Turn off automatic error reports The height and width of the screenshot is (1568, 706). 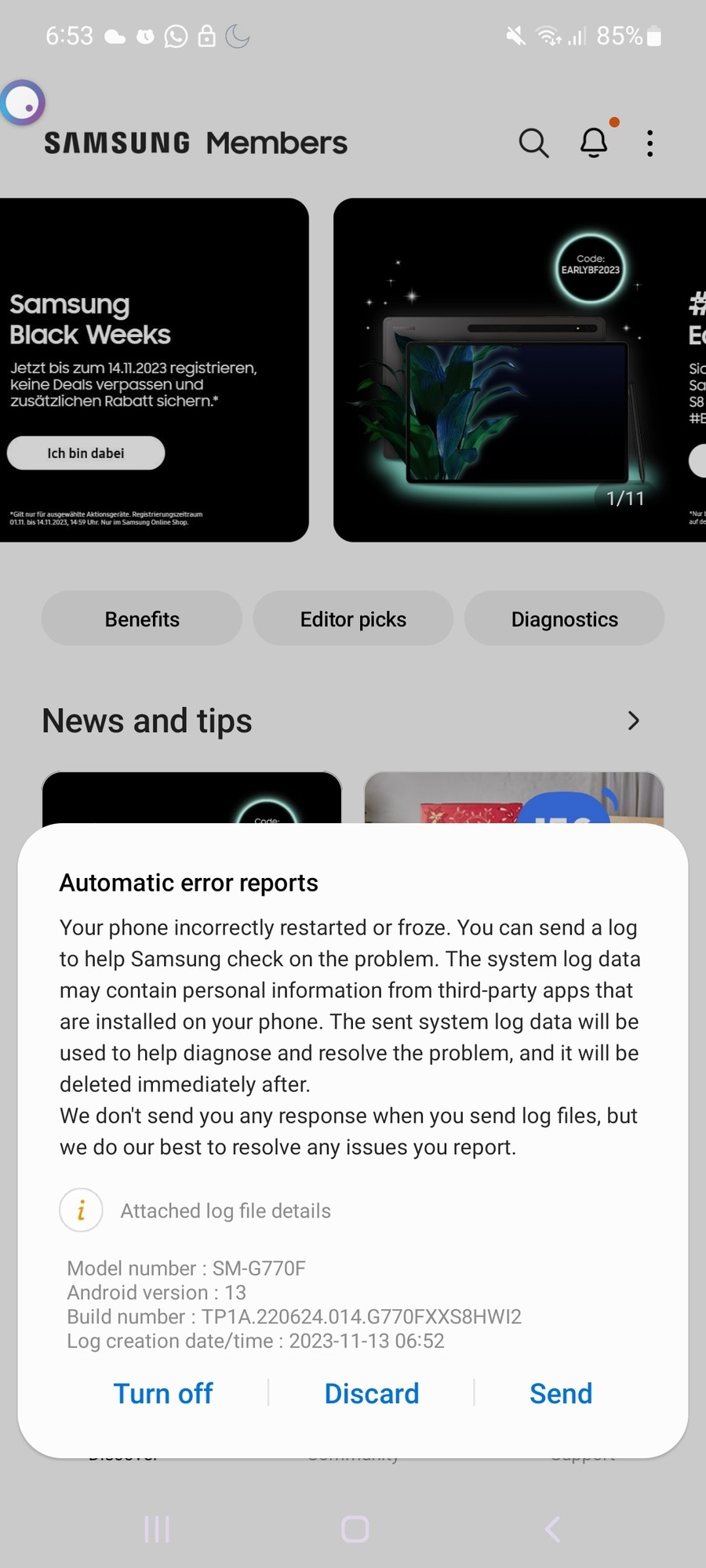pos(163,1393)
